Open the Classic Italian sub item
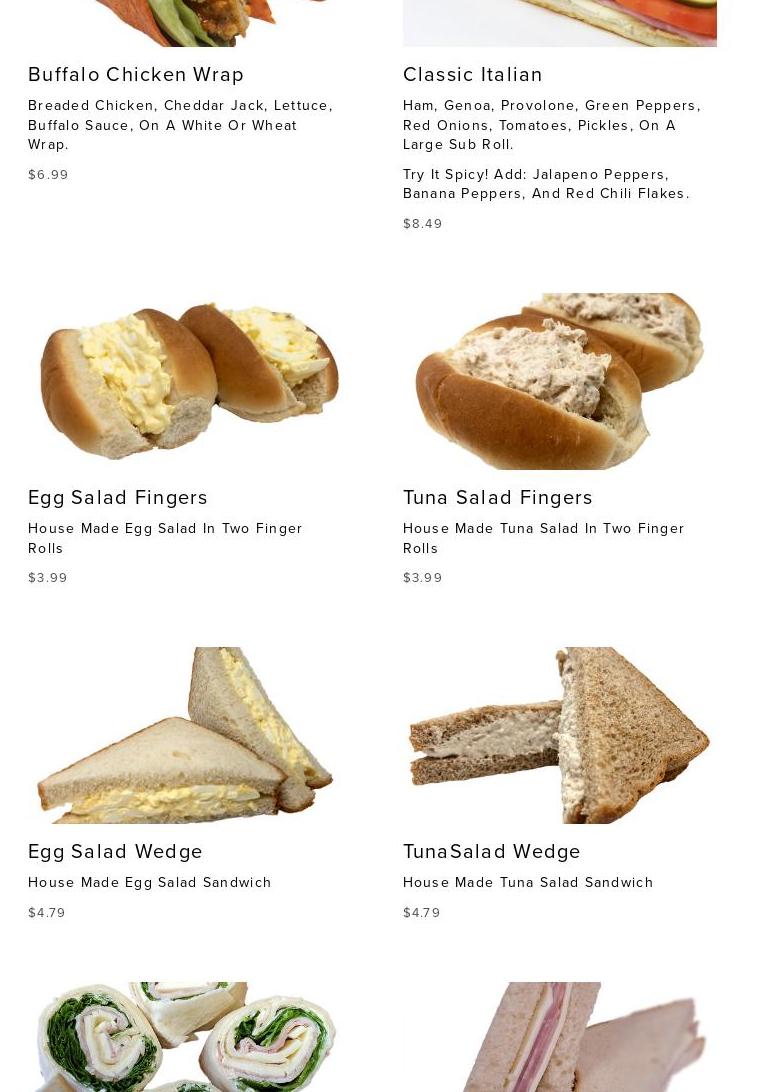This screenshot has width=765, height=1092. coord(472,75)
